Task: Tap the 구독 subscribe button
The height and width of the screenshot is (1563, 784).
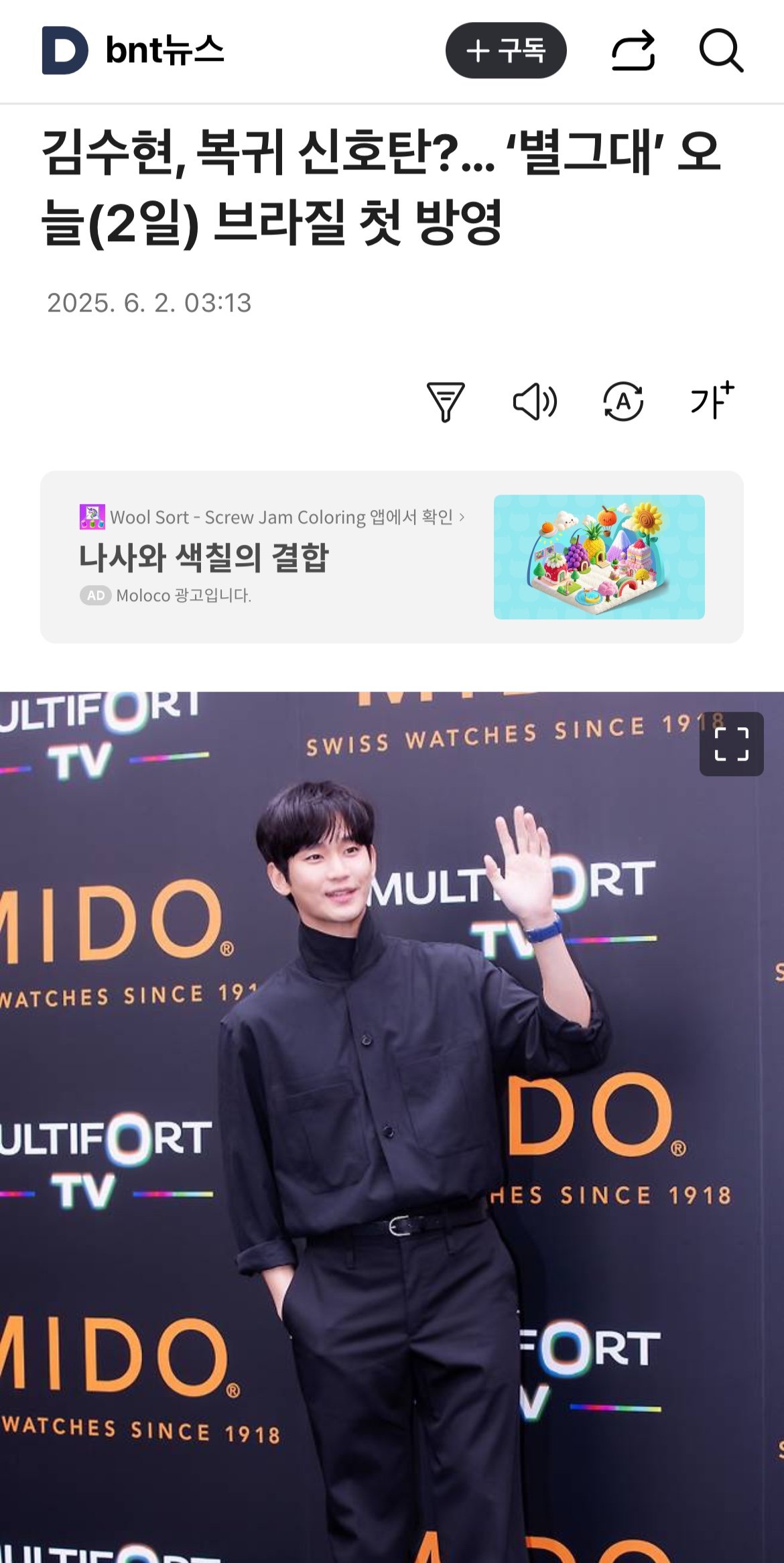Action: (506, 50)
